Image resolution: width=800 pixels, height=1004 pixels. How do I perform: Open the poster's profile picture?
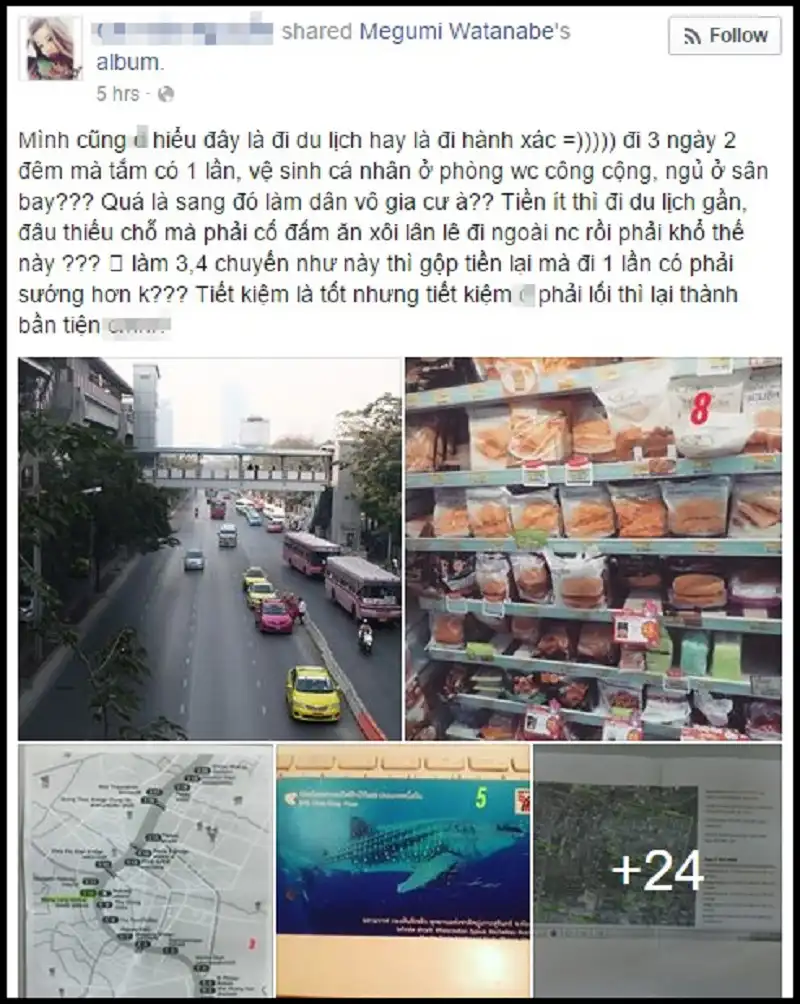[x=53, y=48]
